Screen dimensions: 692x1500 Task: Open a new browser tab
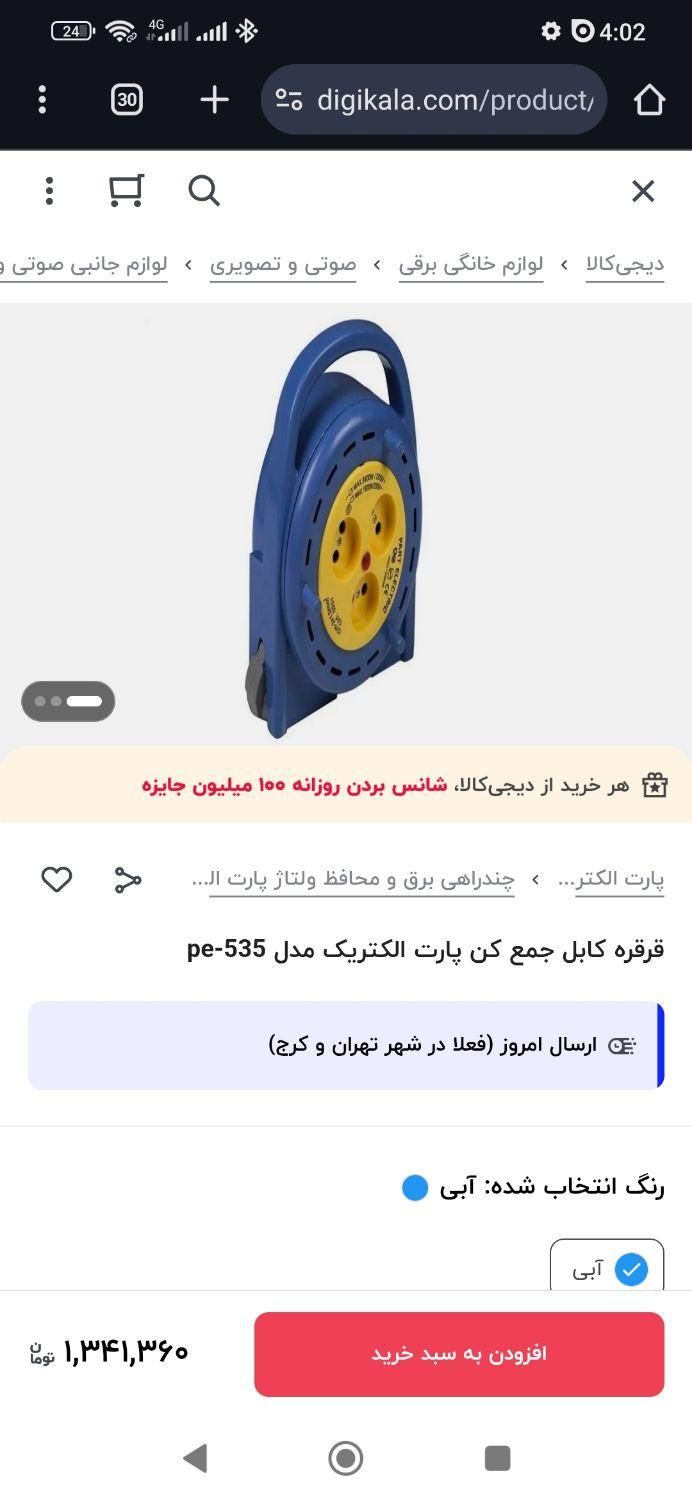pos(214,99)
